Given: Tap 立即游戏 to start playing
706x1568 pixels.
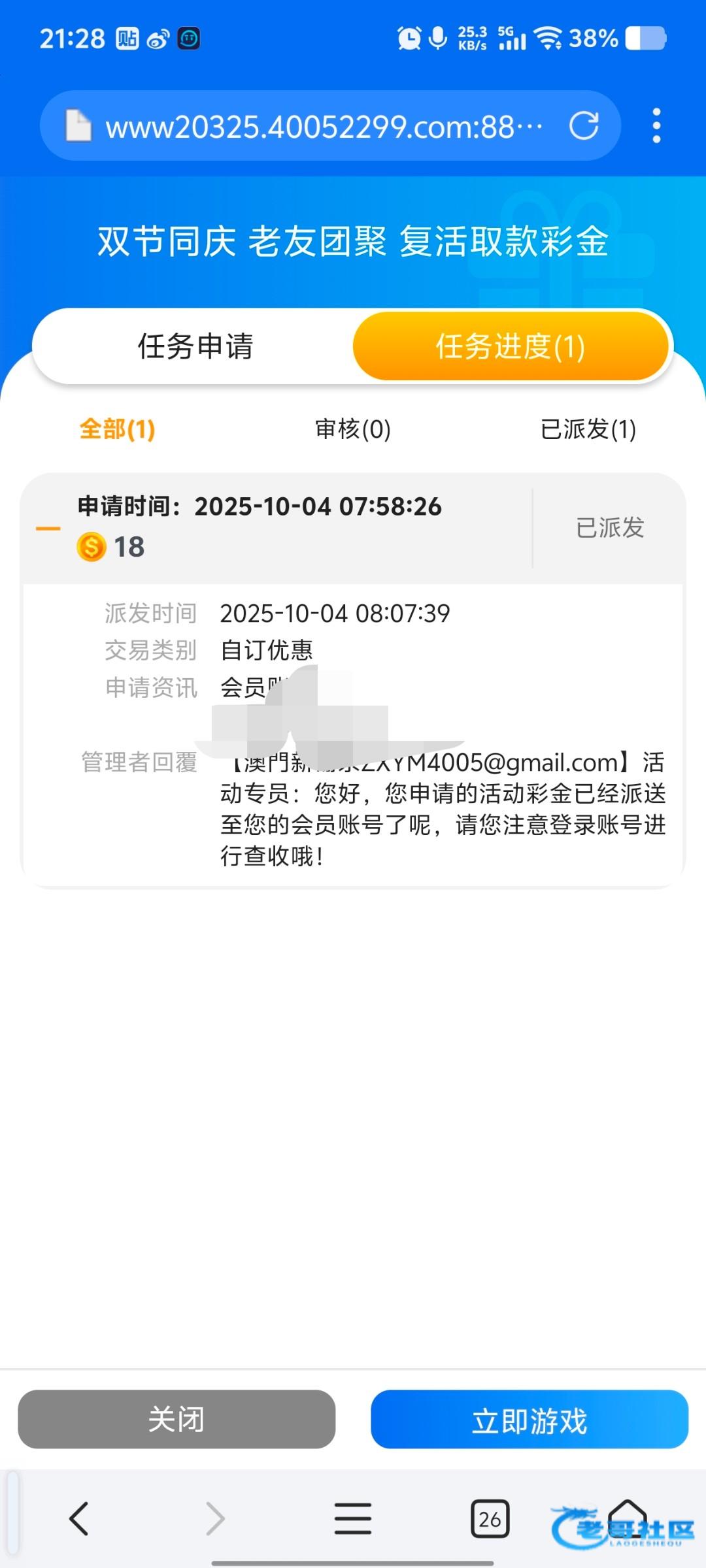Looking at the screenshot, I should pos(529,1419).
